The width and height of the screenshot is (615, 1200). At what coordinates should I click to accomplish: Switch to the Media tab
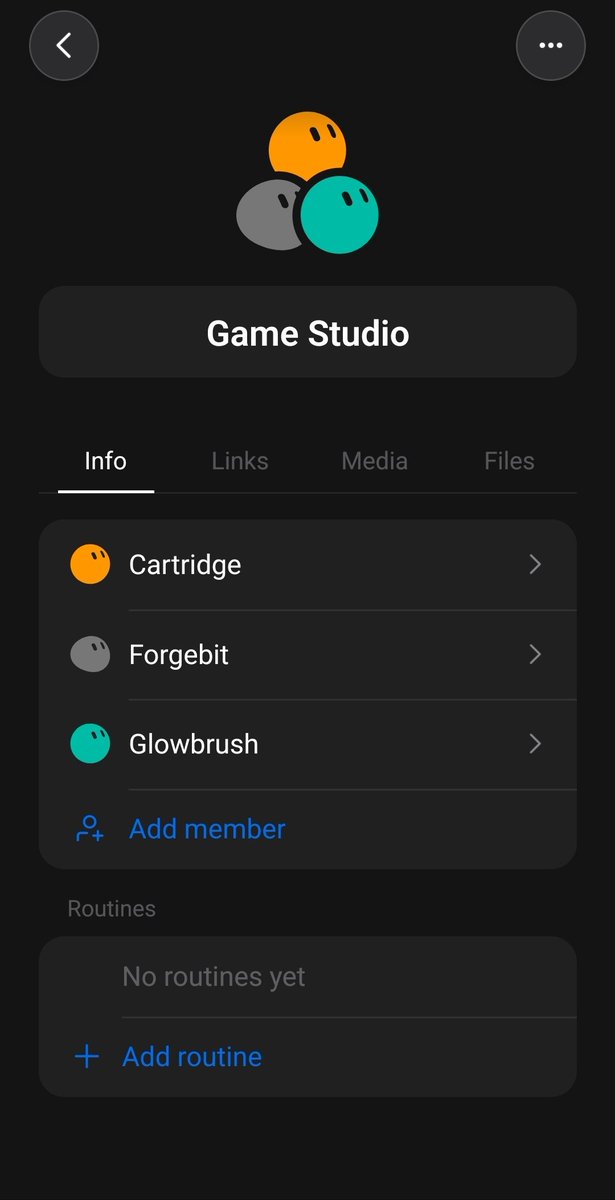click(x=375, y=461)
